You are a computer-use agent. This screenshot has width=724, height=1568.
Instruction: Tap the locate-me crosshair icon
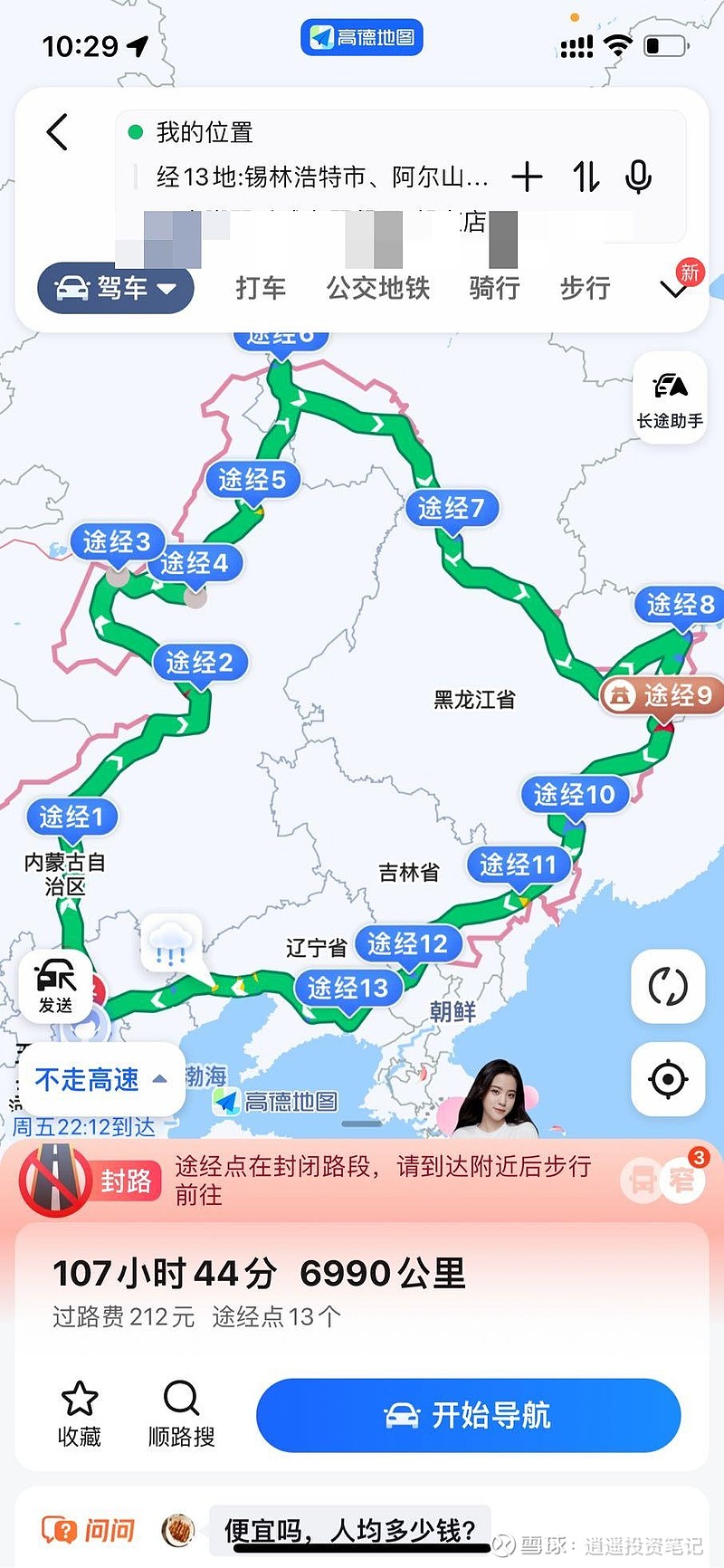click(x=667, y=1079)
